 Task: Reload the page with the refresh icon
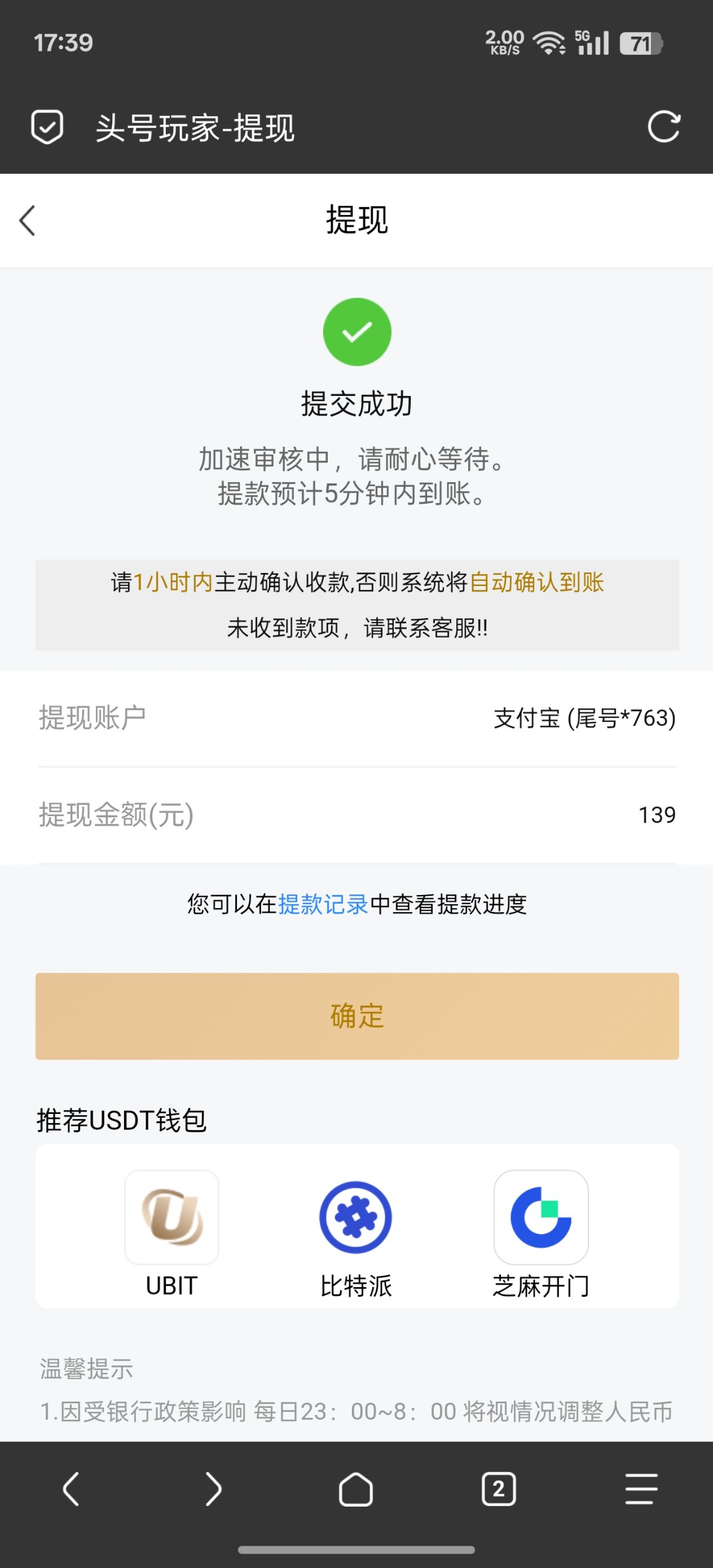coord(663,127)
